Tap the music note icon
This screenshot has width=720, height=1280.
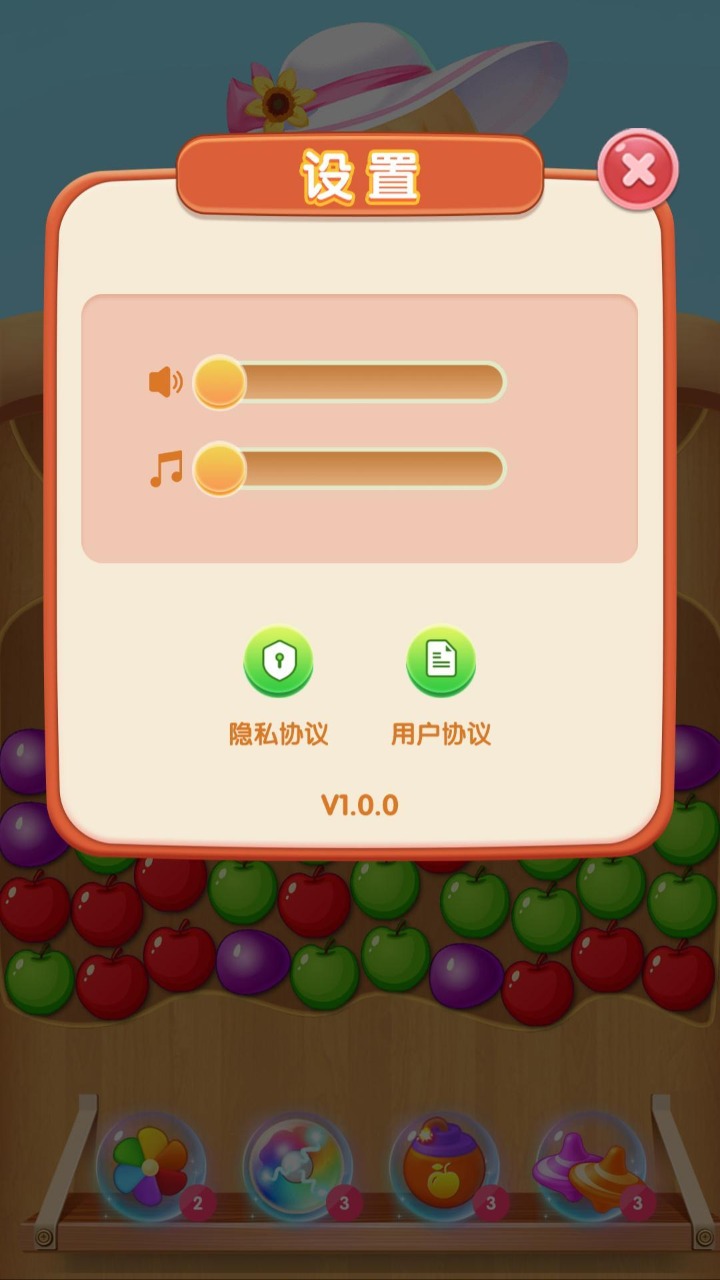pos(167,468)
